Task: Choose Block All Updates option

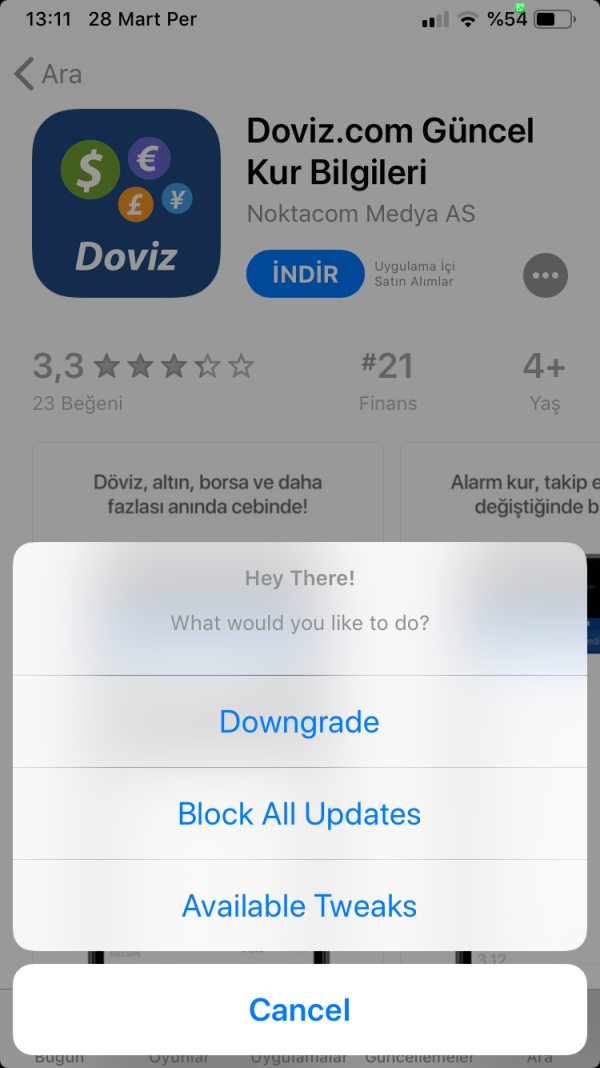Action: 299,814
